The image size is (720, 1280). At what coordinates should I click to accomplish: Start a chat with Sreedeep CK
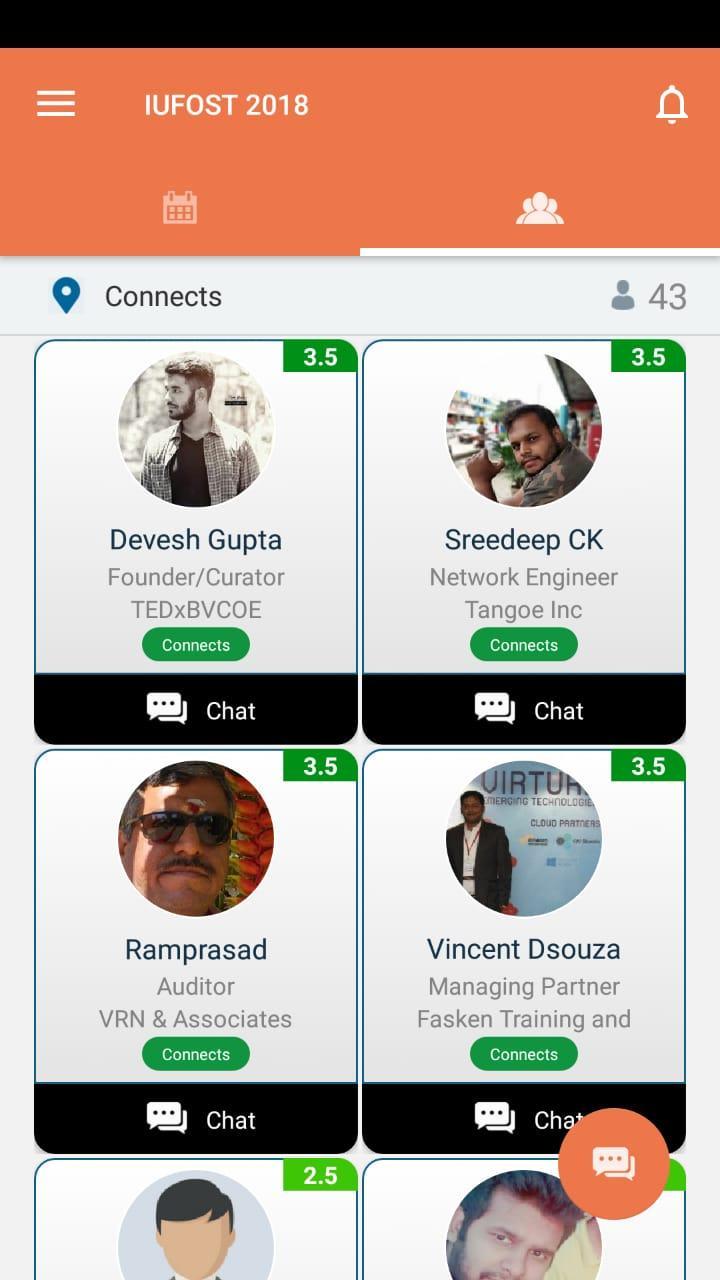point(524,710)
